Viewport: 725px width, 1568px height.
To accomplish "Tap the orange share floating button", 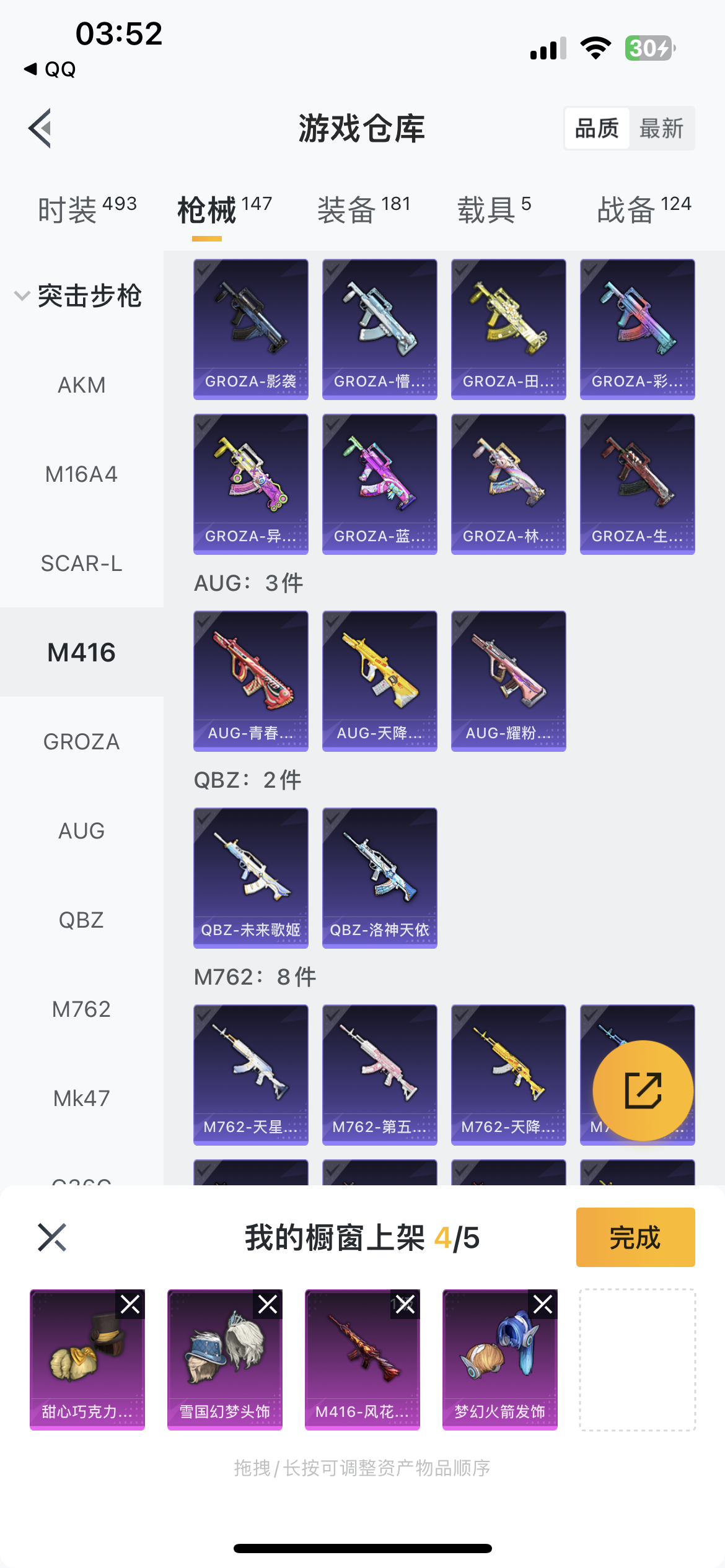I will 643,1091.
